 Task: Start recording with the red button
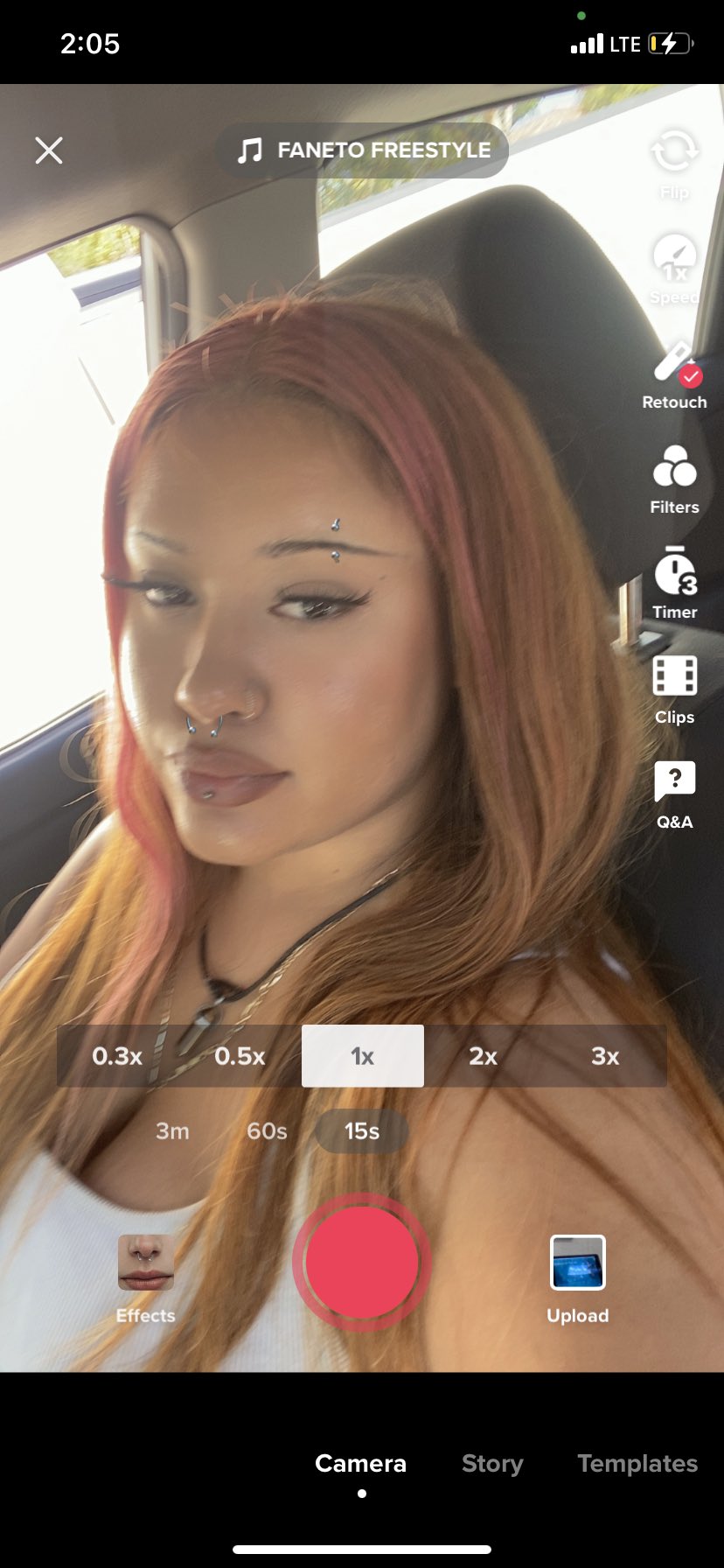[362, 1263]
